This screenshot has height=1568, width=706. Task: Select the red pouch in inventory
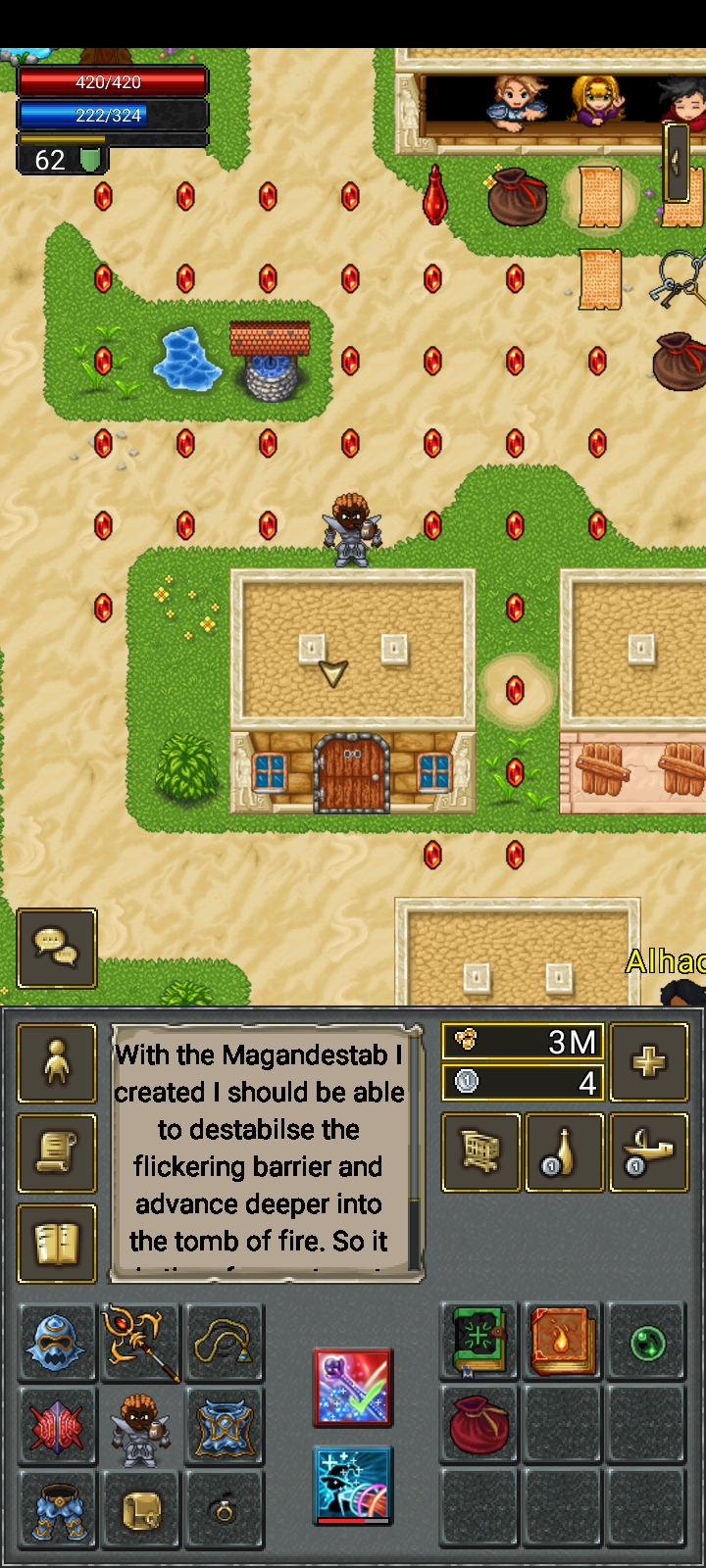point(479,1426)
